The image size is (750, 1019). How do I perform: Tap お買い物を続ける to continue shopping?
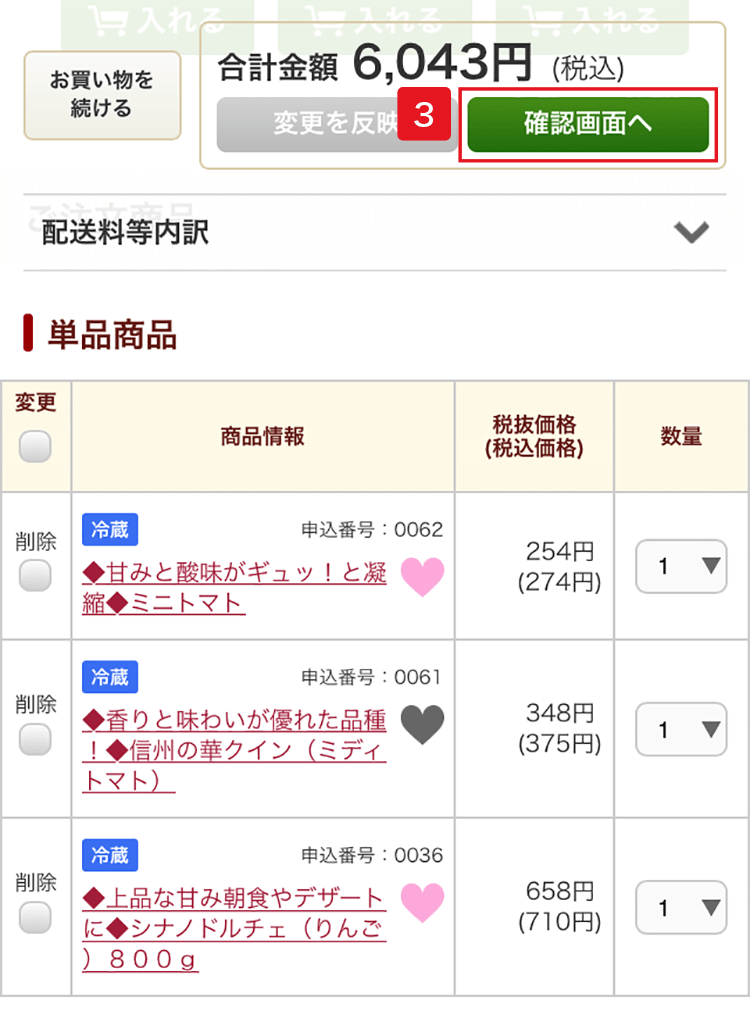pos(102,95)
